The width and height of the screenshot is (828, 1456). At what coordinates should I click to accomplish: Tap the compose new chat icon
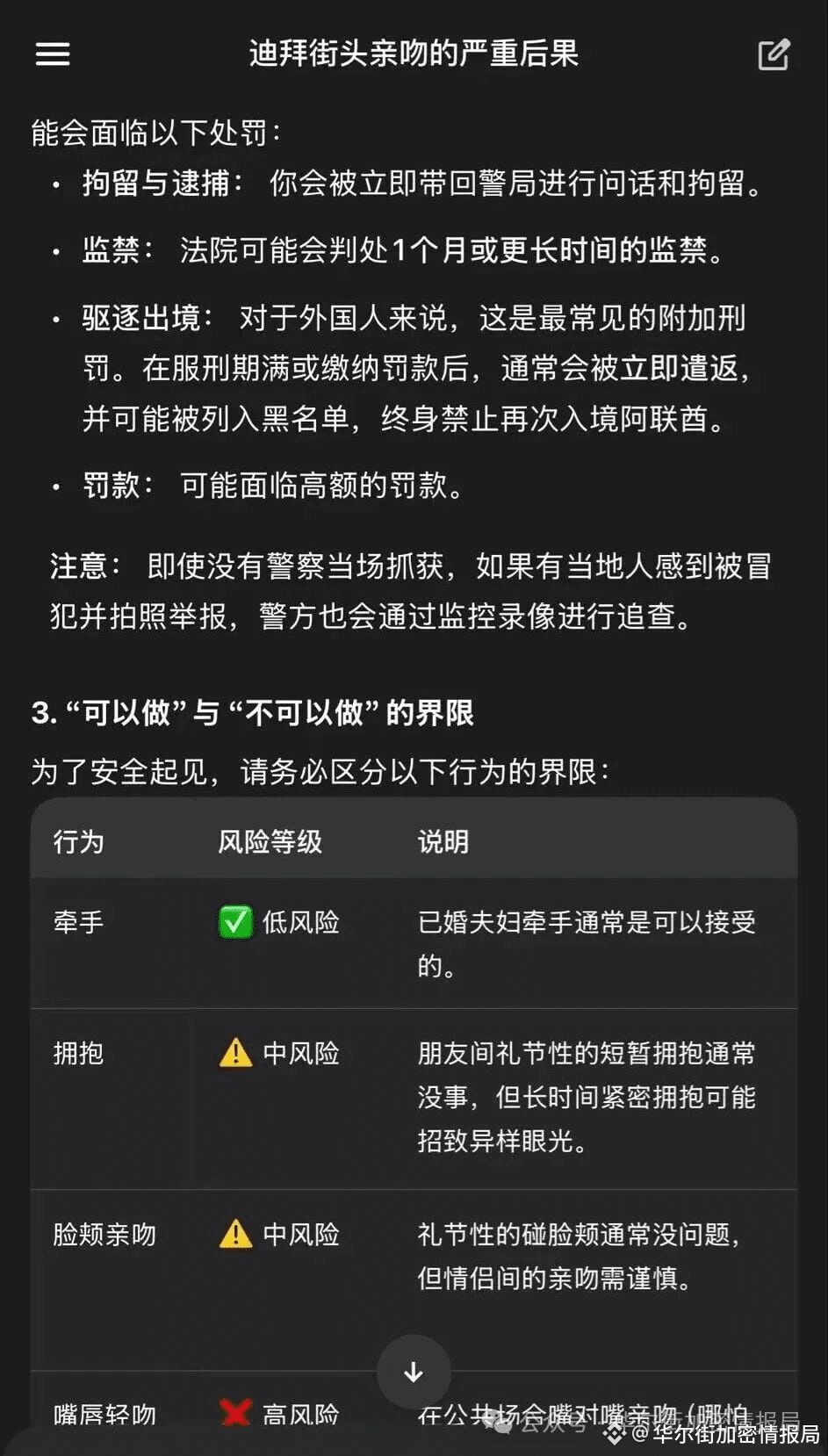[774, 54]
